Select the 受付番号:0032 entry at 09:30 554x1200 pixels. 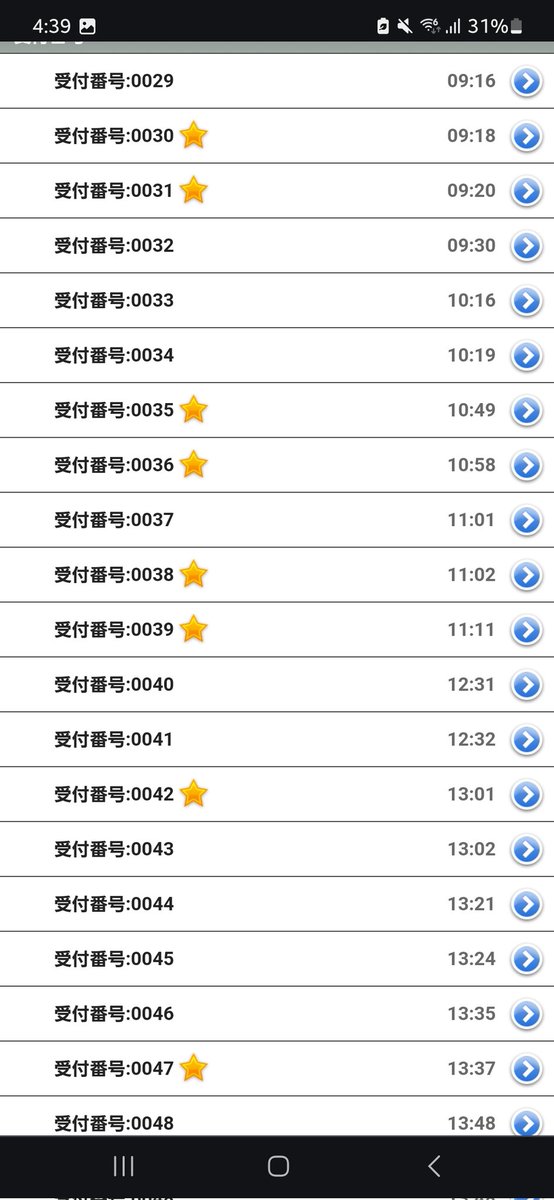[277, 246]
